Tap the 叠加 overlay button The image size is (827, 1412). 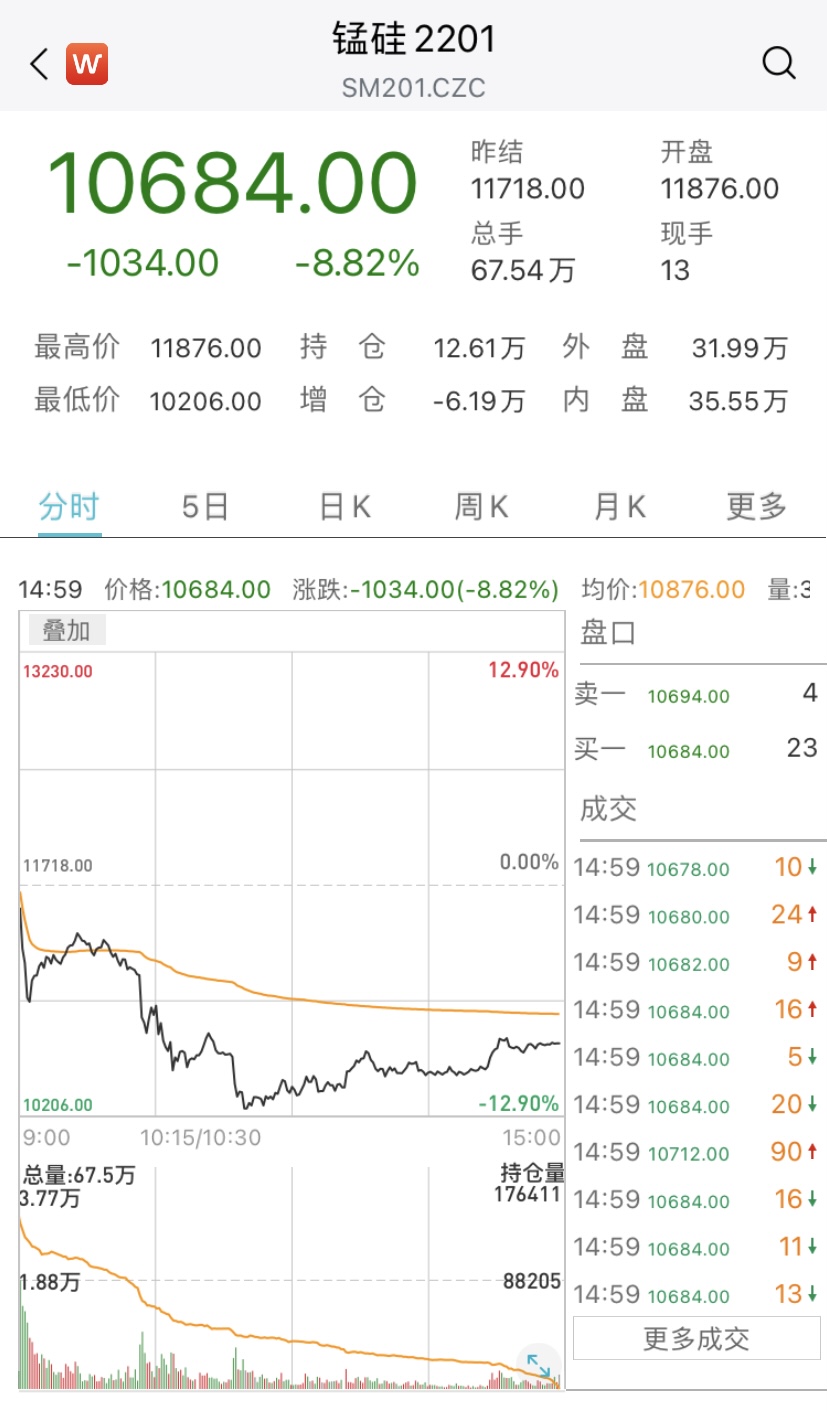pyautogui.click(x=66, y=630)
